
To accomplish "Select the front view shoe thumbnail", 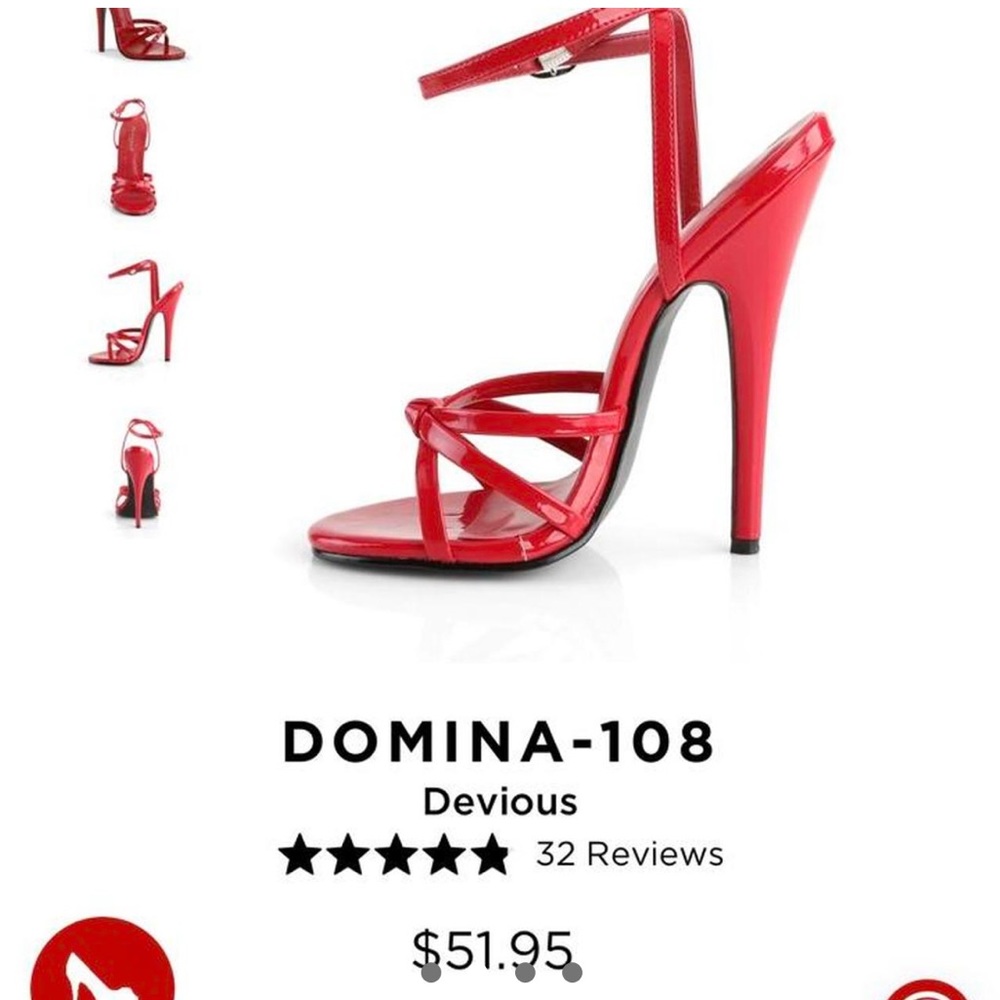I will 133,157.
